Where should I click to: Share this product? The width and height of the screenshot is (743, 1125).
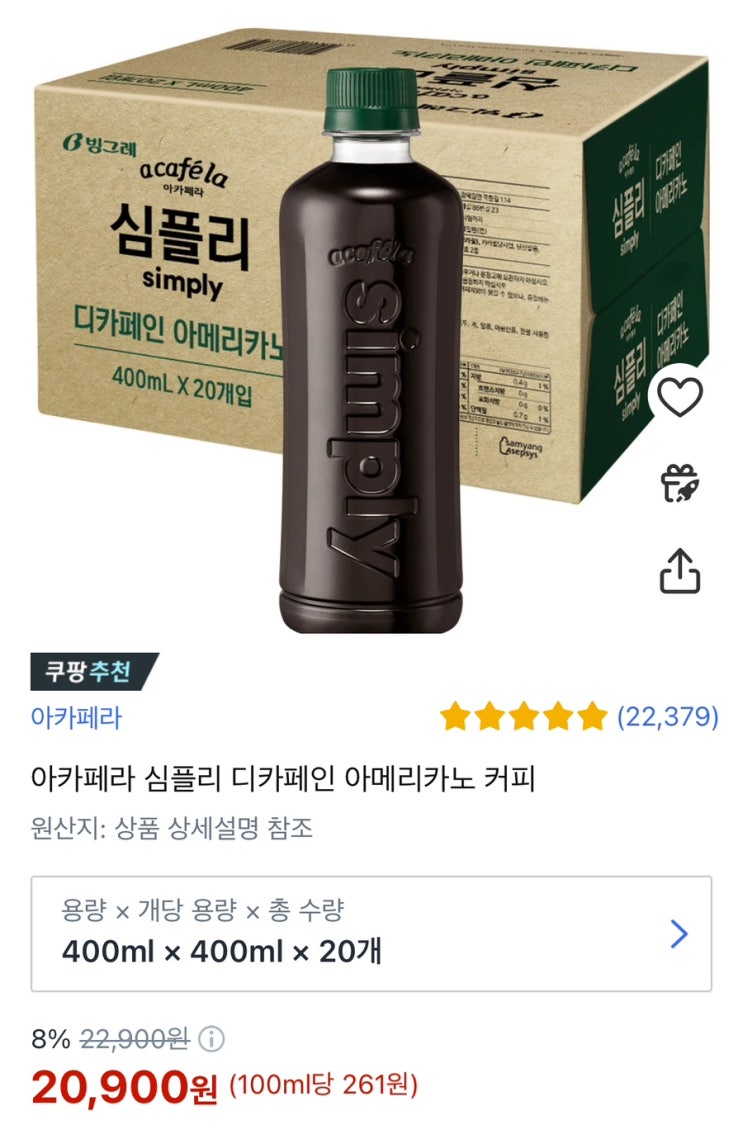click(x=680, y=571)
